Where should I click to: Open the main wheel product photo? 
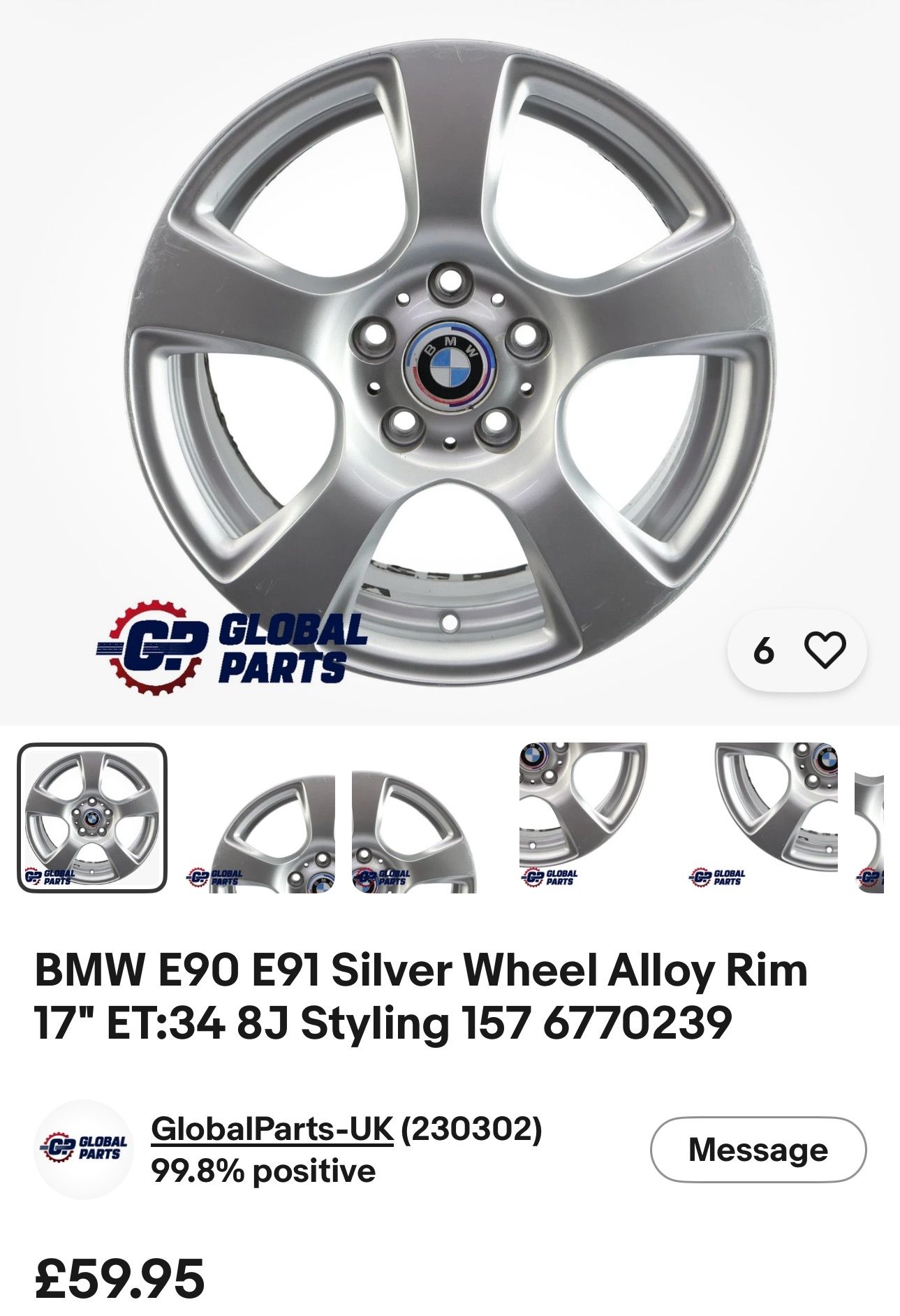[450, 363]
